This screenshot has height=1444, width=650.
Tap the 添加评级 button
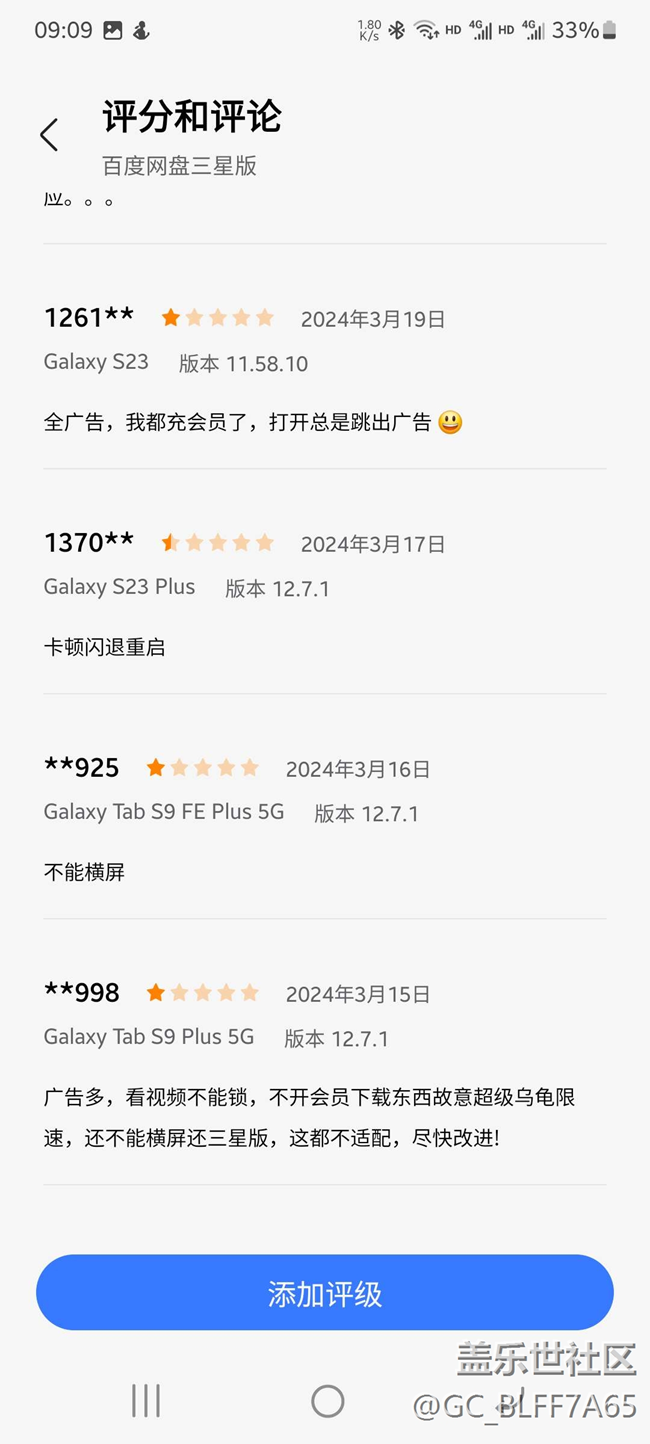pyautogui.click(x=325, y=1293)
